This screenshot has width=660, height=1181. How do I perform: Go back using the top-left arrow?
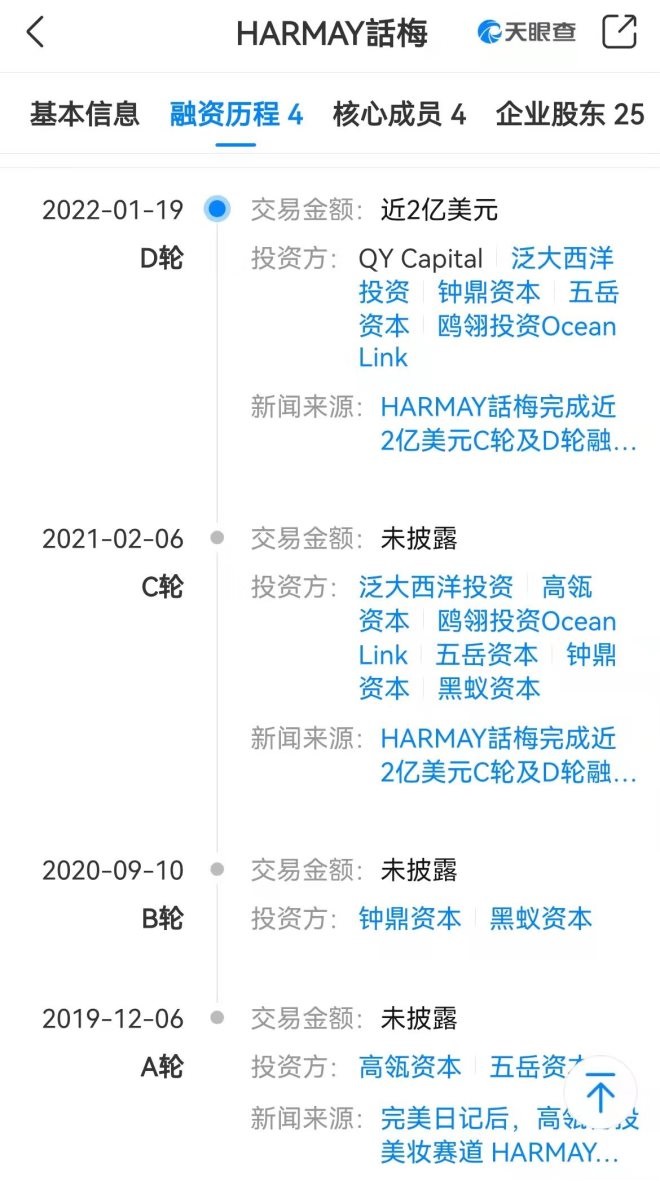tap(35, 32)
